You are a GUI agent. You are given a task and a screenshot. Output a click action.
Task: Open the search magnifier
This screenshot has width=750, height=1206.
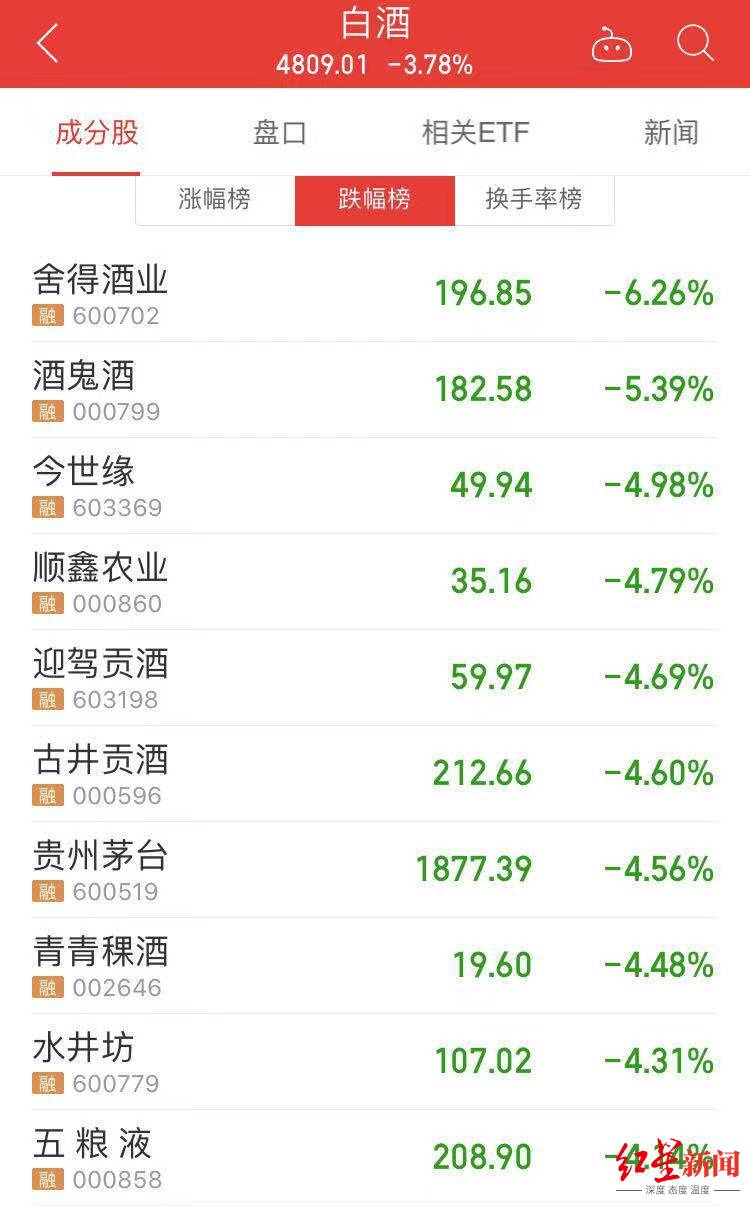(x=694, y=43)
